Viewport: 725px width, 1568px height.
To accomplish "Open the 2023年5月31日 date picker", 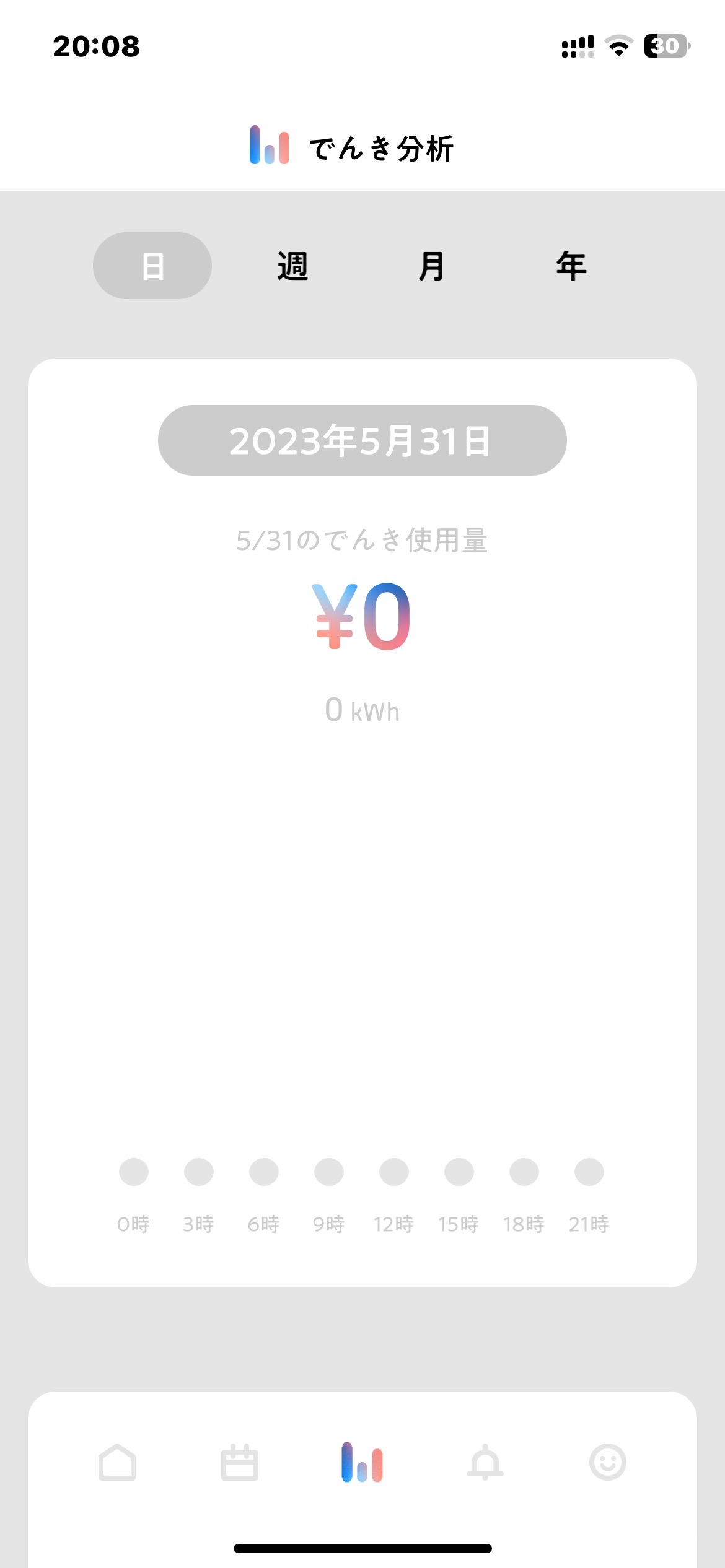I will (x=362, y=440).
